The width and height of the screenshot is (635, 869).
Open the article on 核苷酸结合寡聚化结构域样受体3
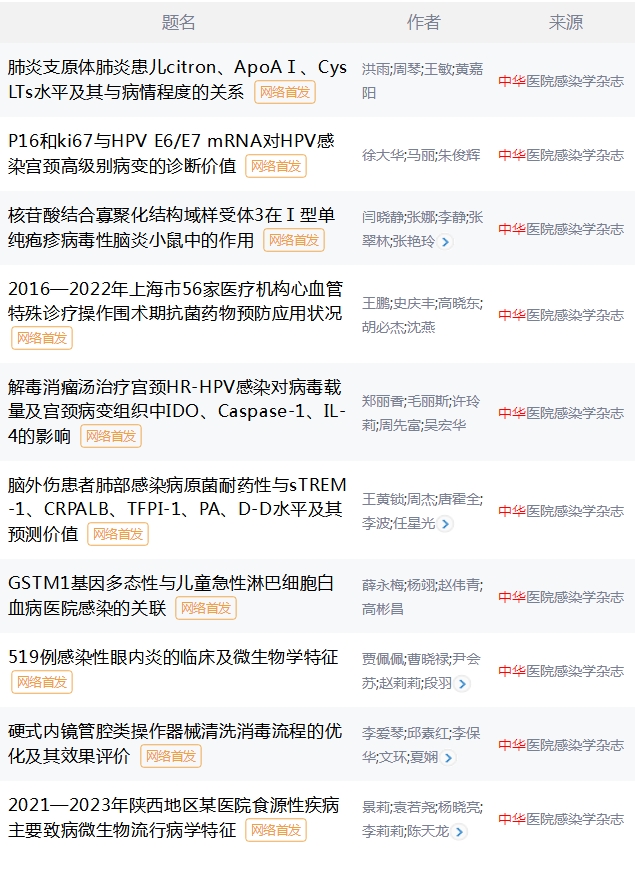[171, 216]
